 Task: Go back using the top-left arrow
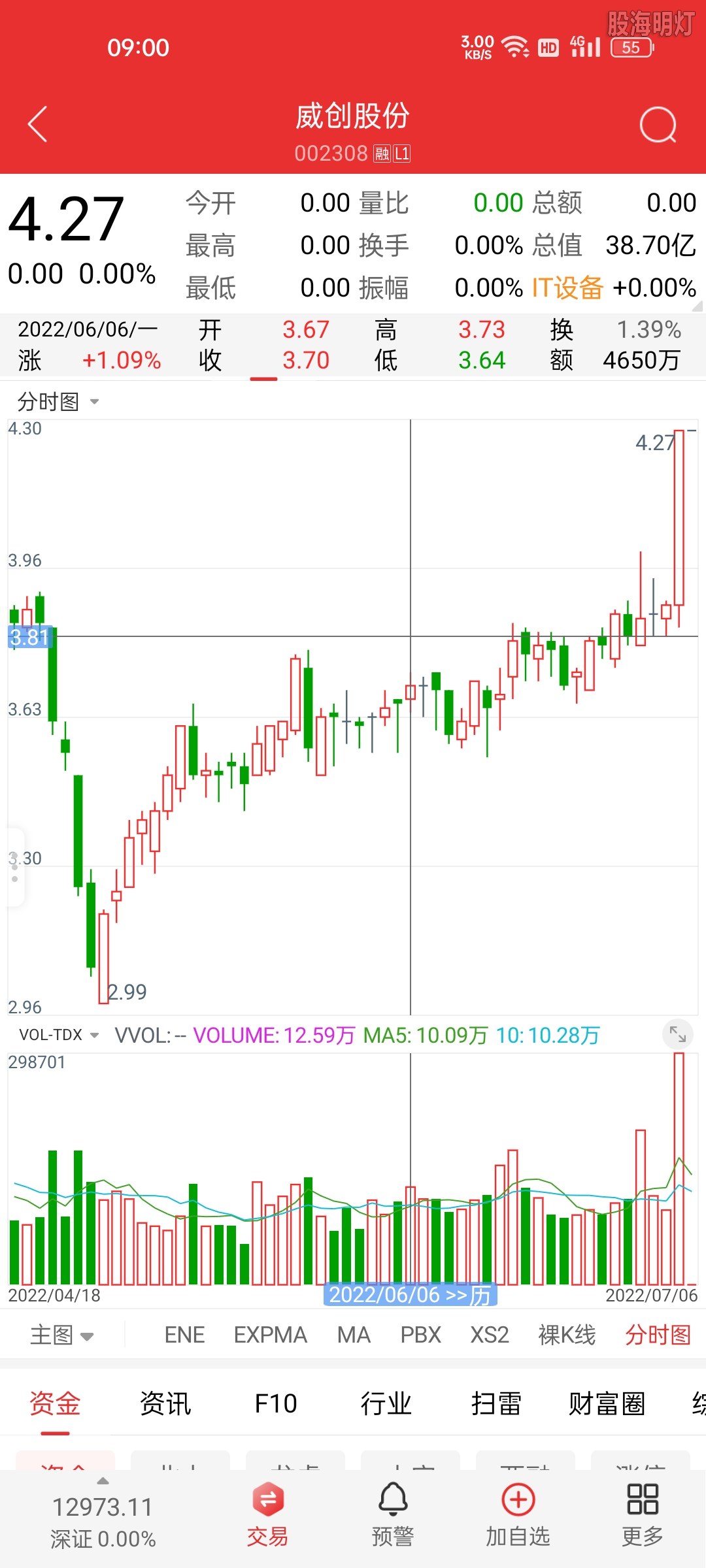coord(38,124)
